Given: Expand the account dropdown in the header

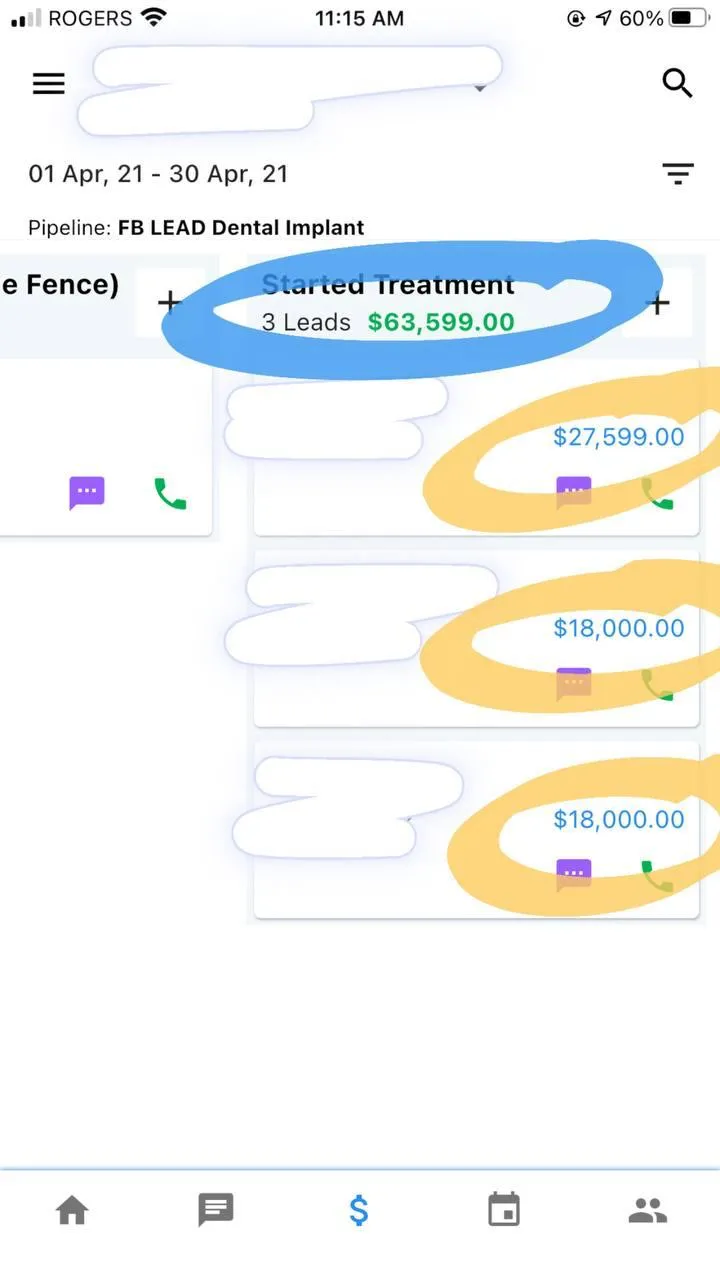Looking at the screenshot, I should point(480,88).
